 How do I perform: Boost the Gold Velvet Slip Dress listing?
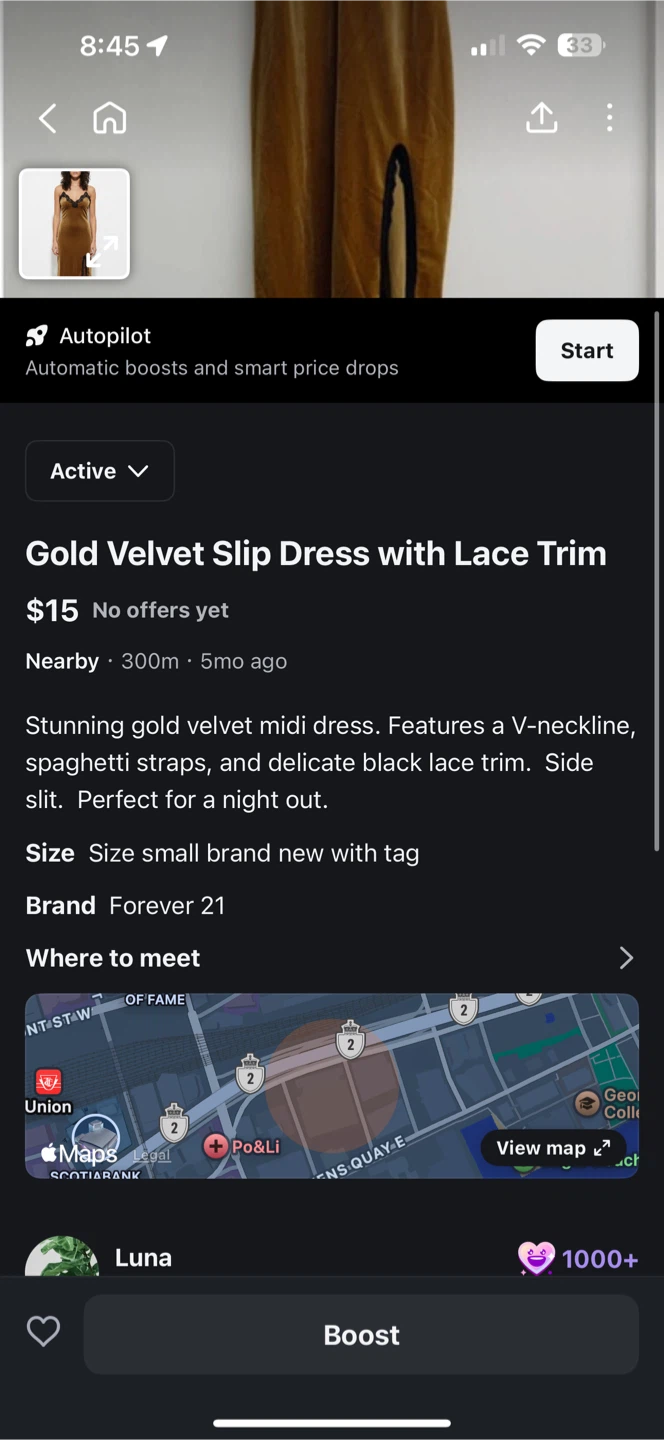(361, 1335)
